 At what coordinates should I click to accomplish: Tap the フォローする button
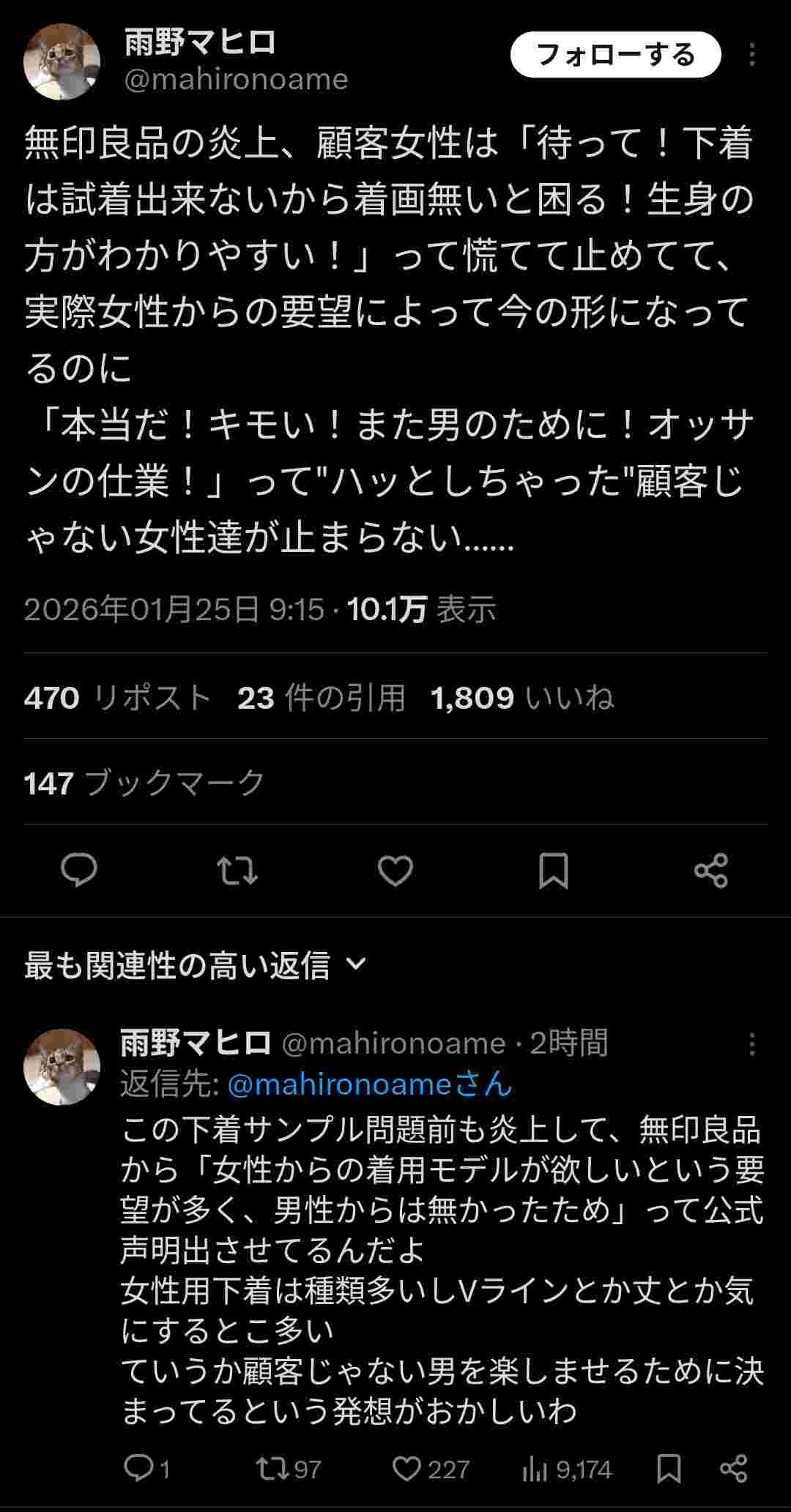point(615,55)
